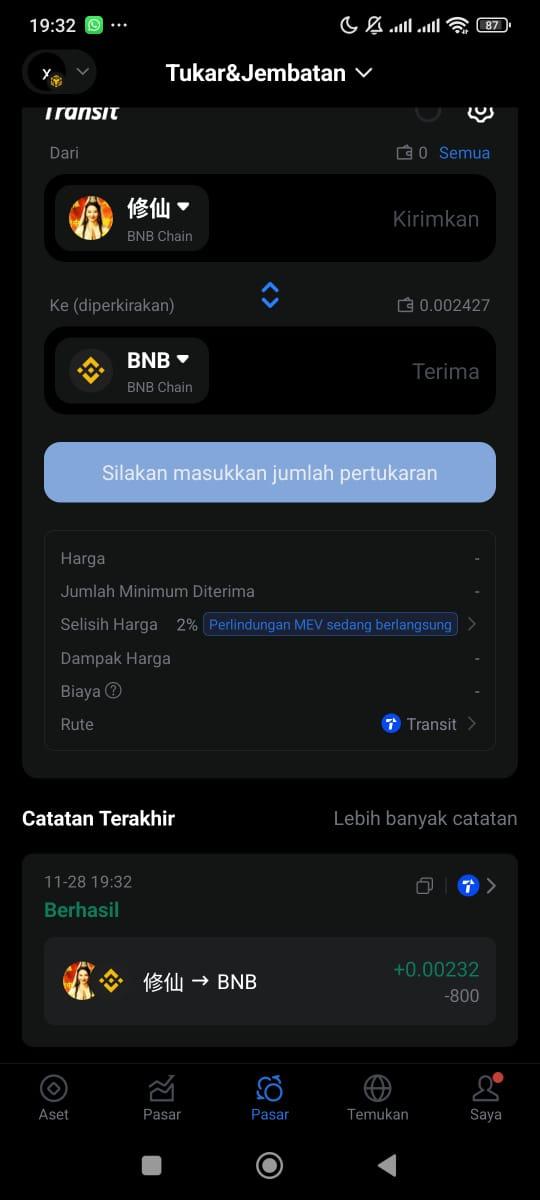The image size is (540, 1200).
Task: Open the wallet switcher dropdown
Action: coord(59,72)
